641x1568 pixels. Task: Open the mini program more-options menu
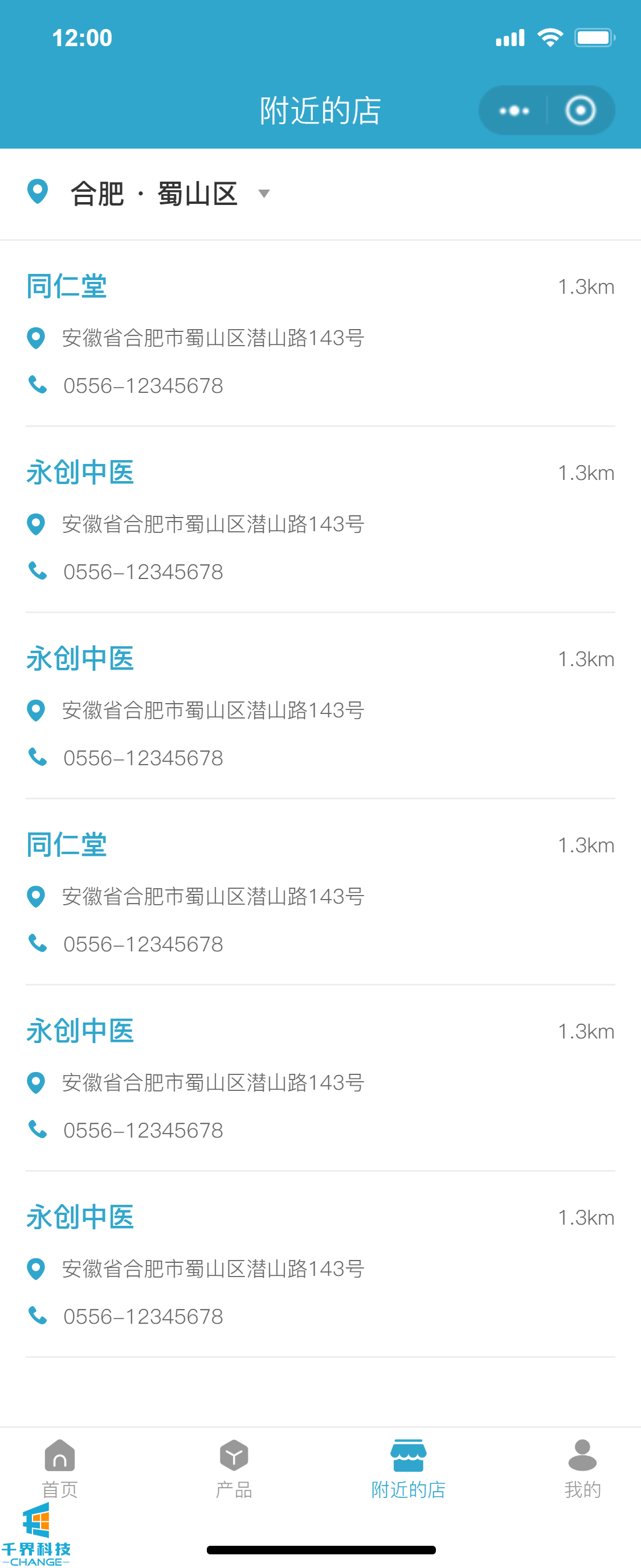tap(513, 111)
